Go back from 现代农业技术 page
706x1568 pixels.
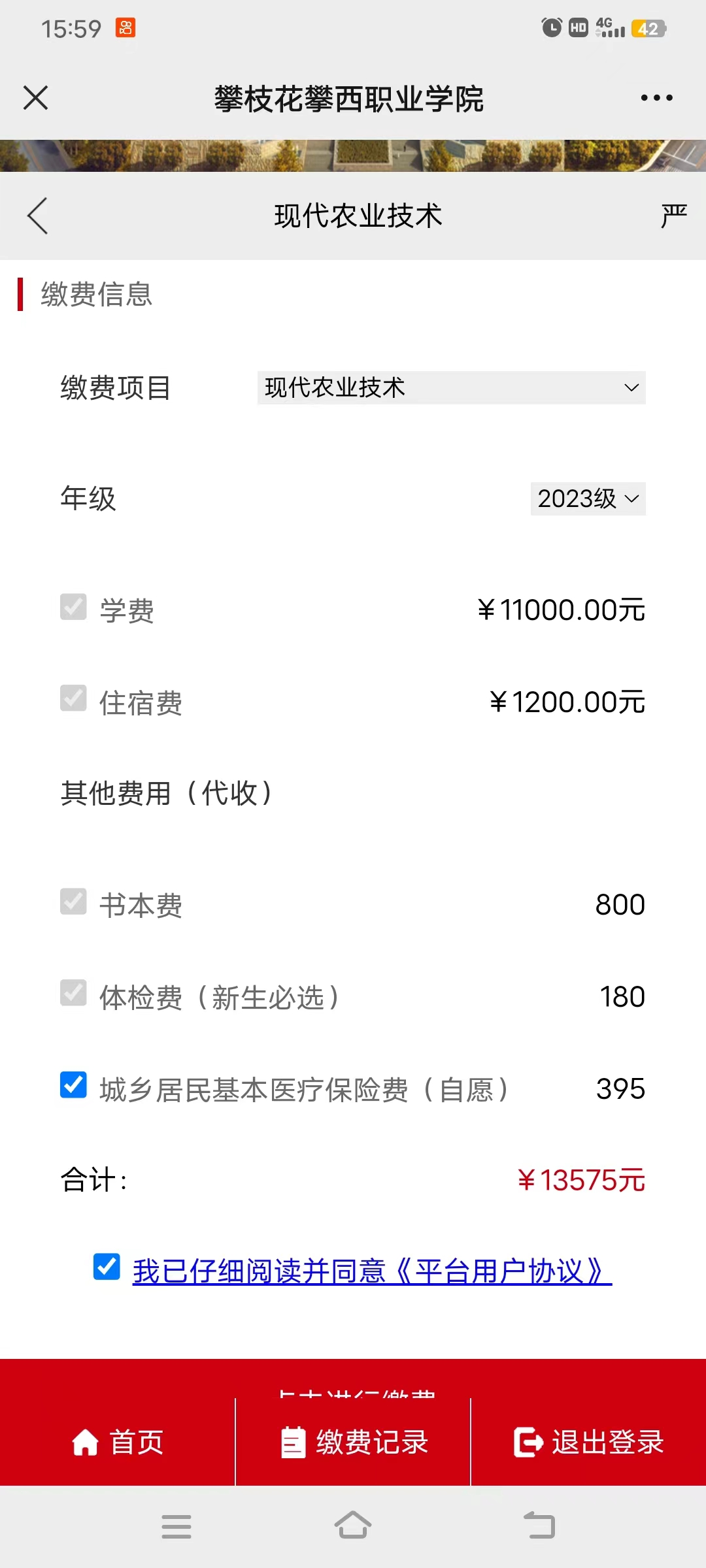[38, 216]
